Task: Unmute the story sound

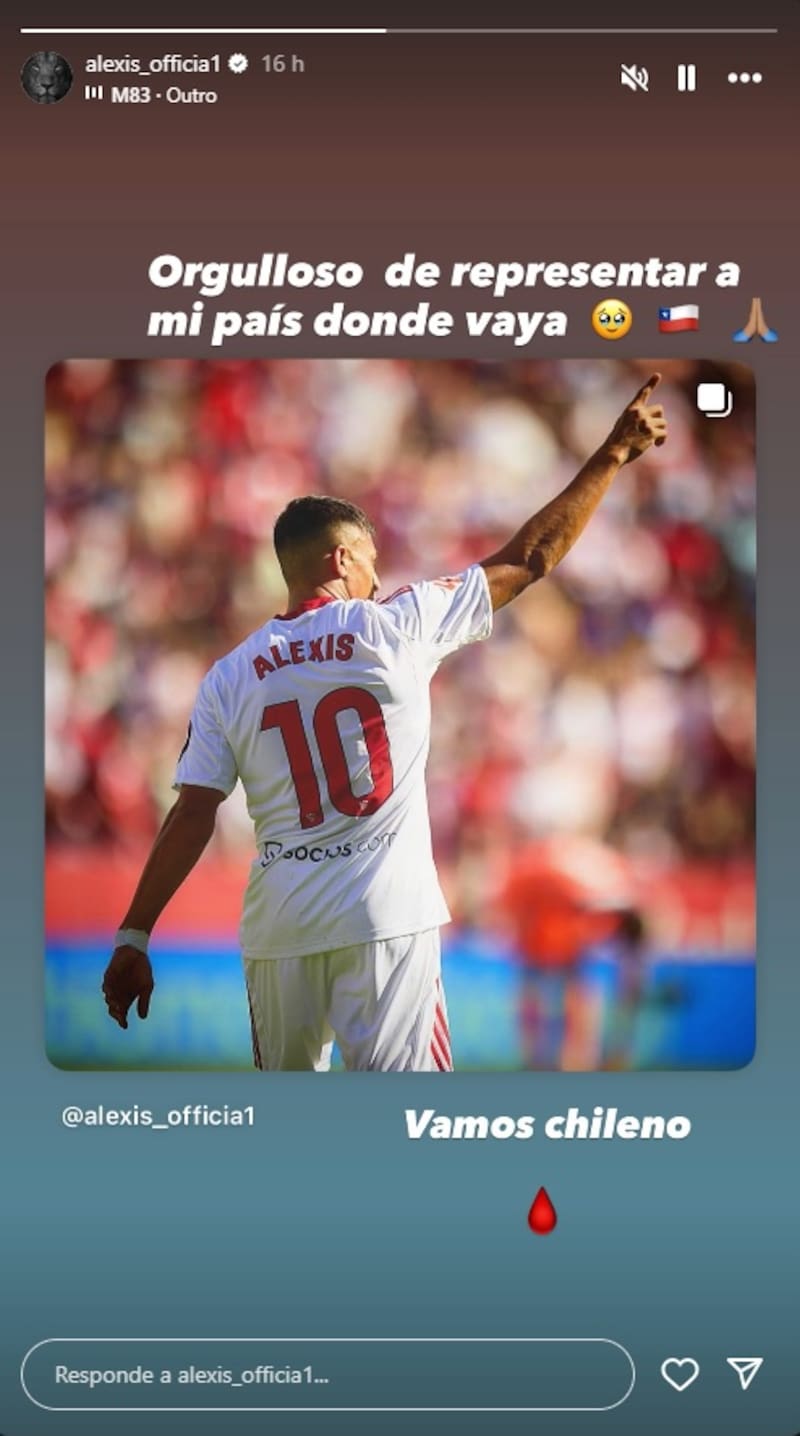Action: click(x=634, y=78)
